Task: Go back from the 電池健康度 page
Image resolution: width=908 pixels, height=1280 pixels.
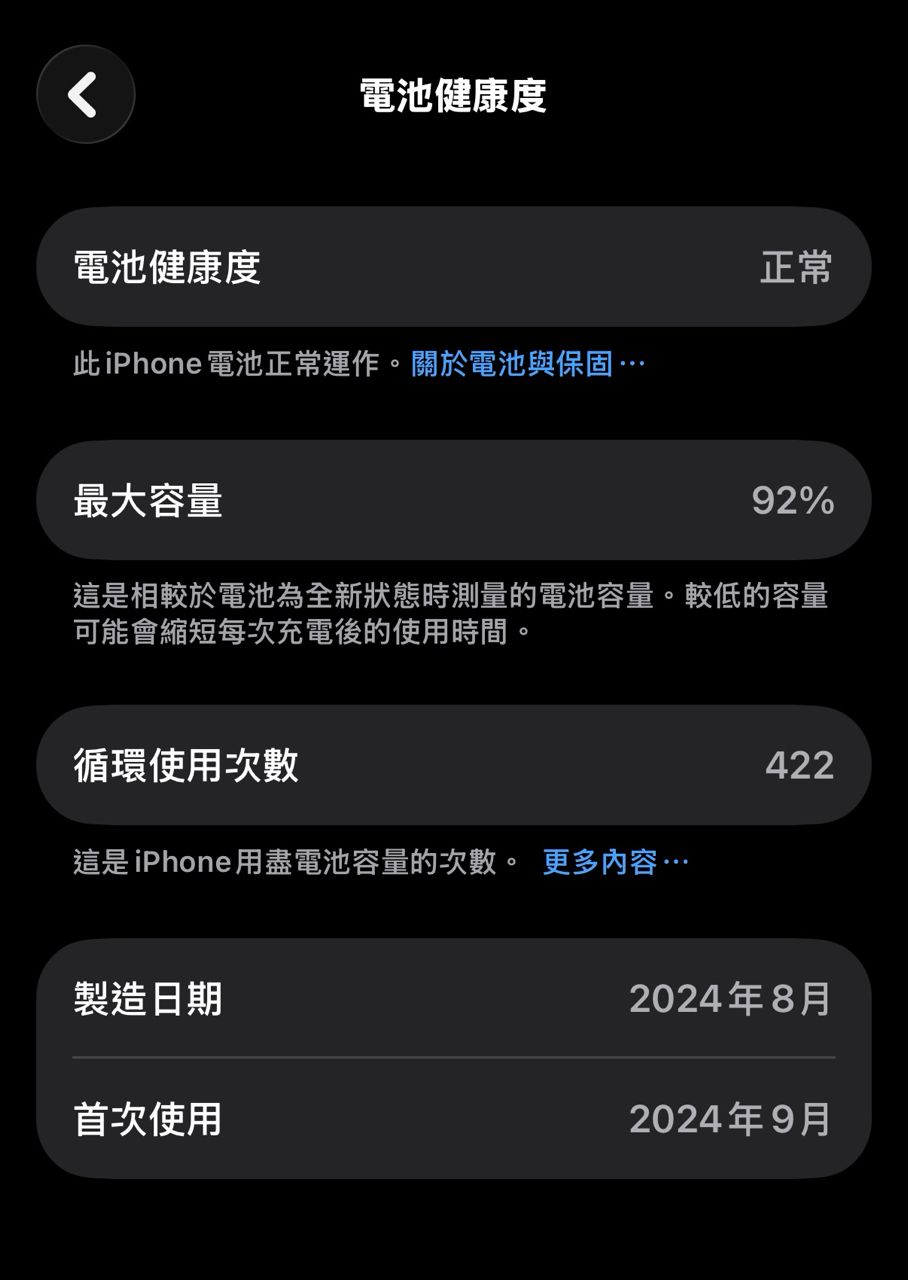Action: coord(85,95)
